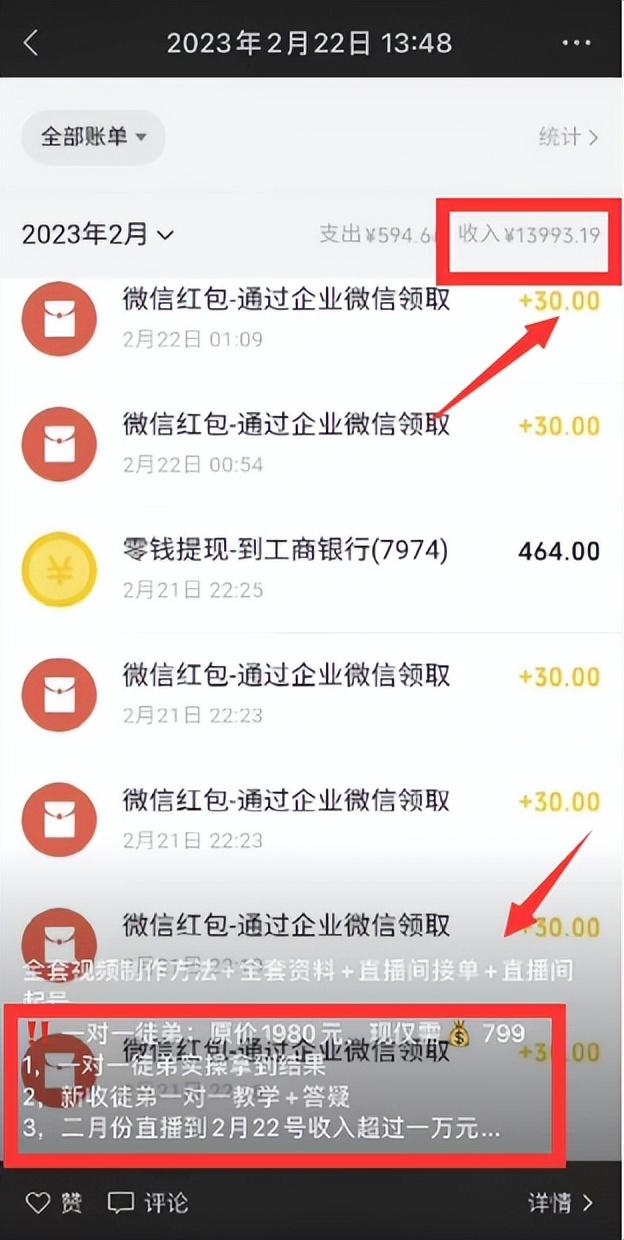Open 详情 to view post details
The height and width of the screenshot is (1240, 624).
(560, 1203)
